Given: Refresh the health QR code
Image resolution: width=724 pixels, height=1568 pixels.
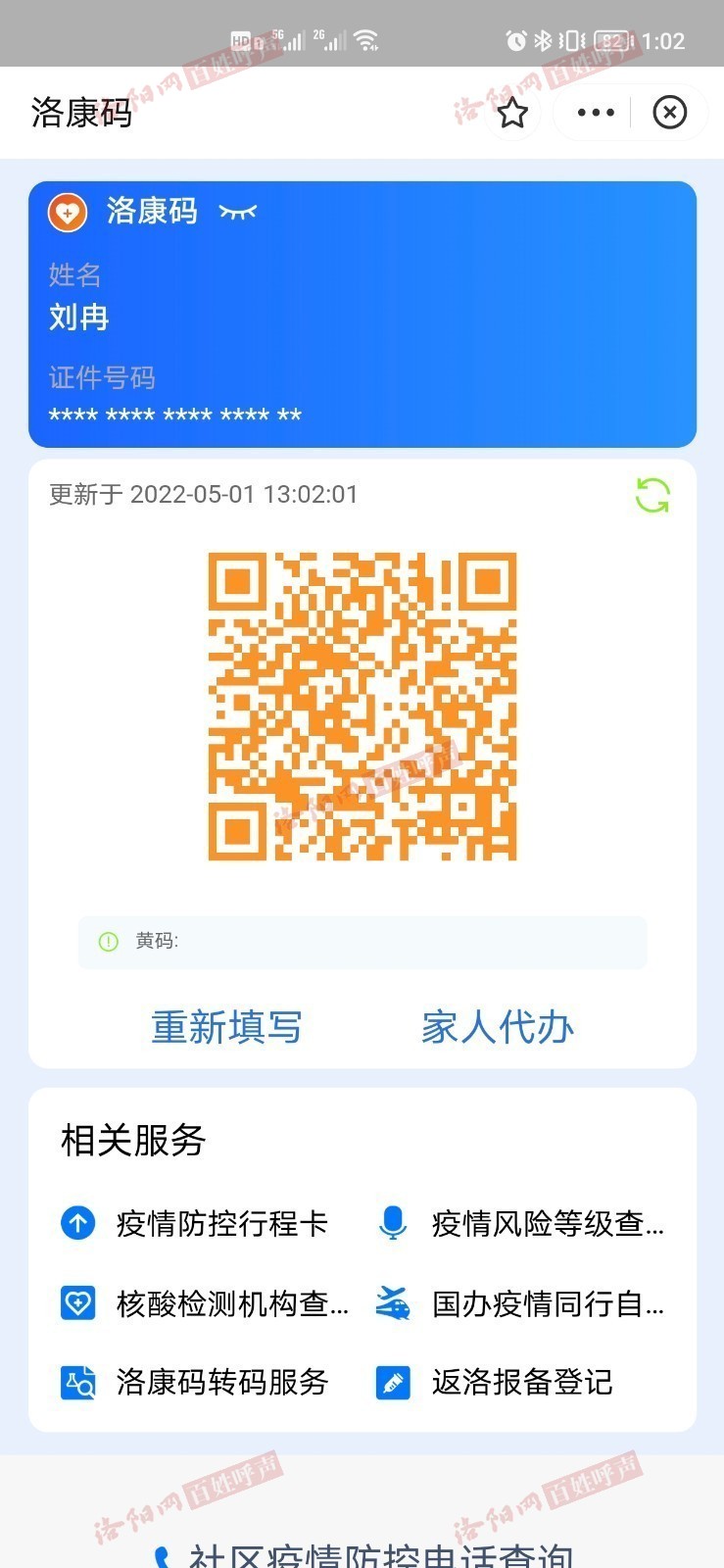Looking at the screenshot, I should click(652, 496).
